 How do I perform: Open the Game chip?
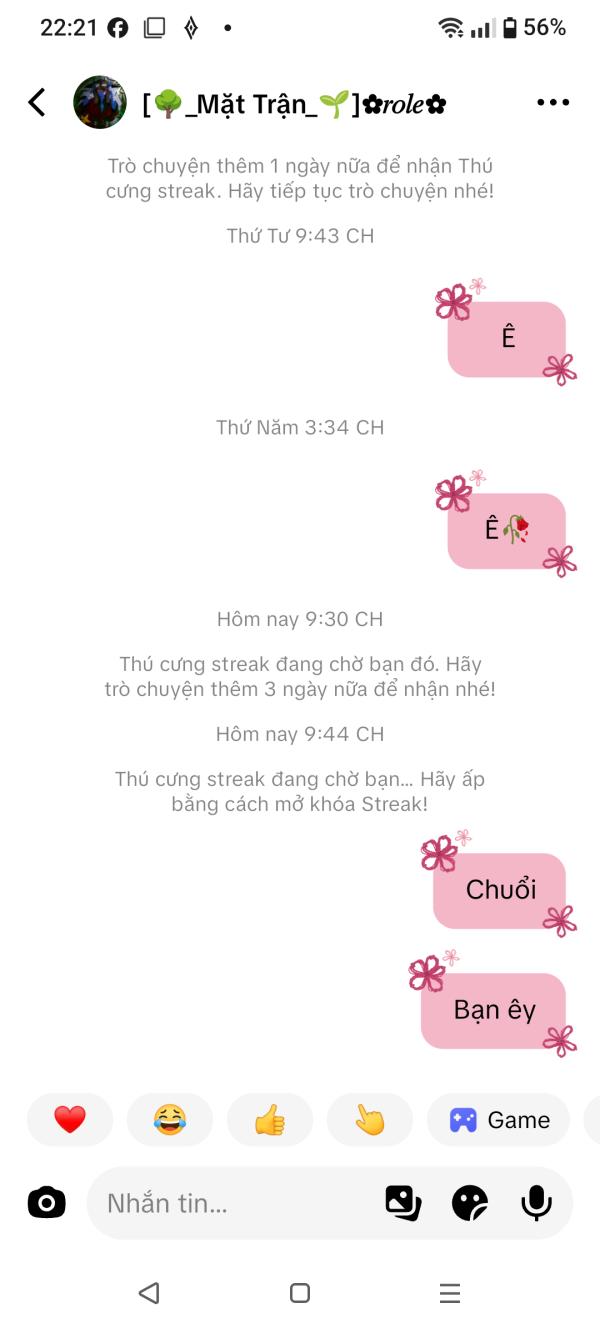tap(498, 1120)
